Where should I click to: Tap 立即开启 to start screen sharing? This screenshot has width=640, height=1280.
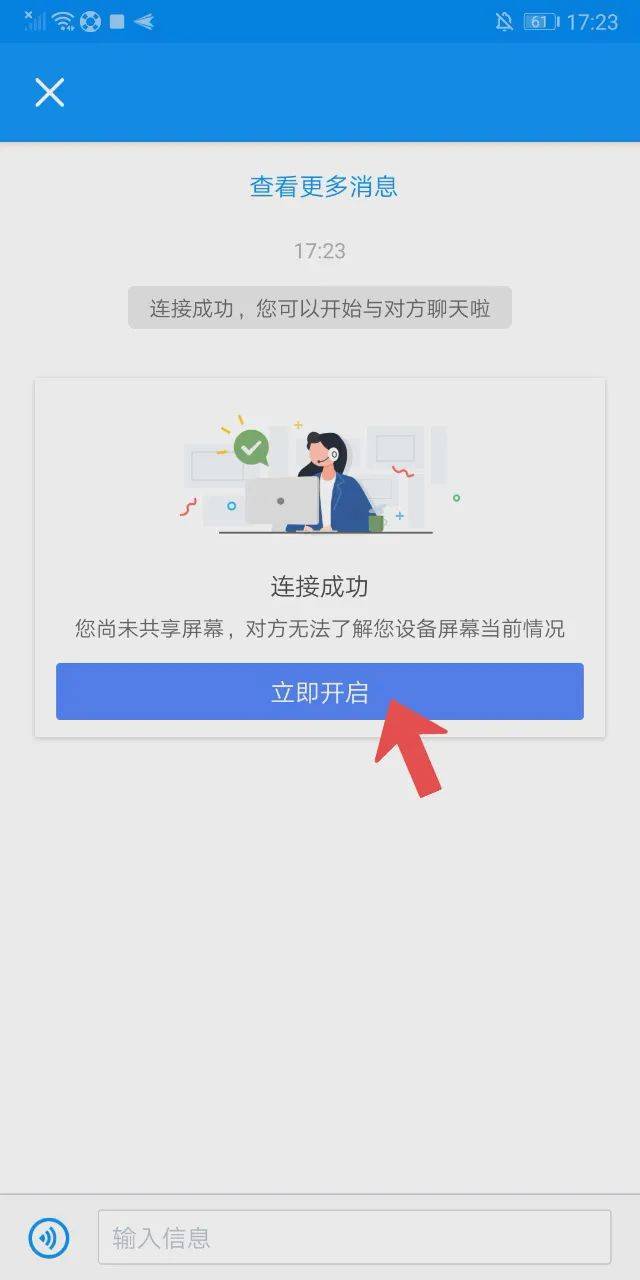coord(319,691)
